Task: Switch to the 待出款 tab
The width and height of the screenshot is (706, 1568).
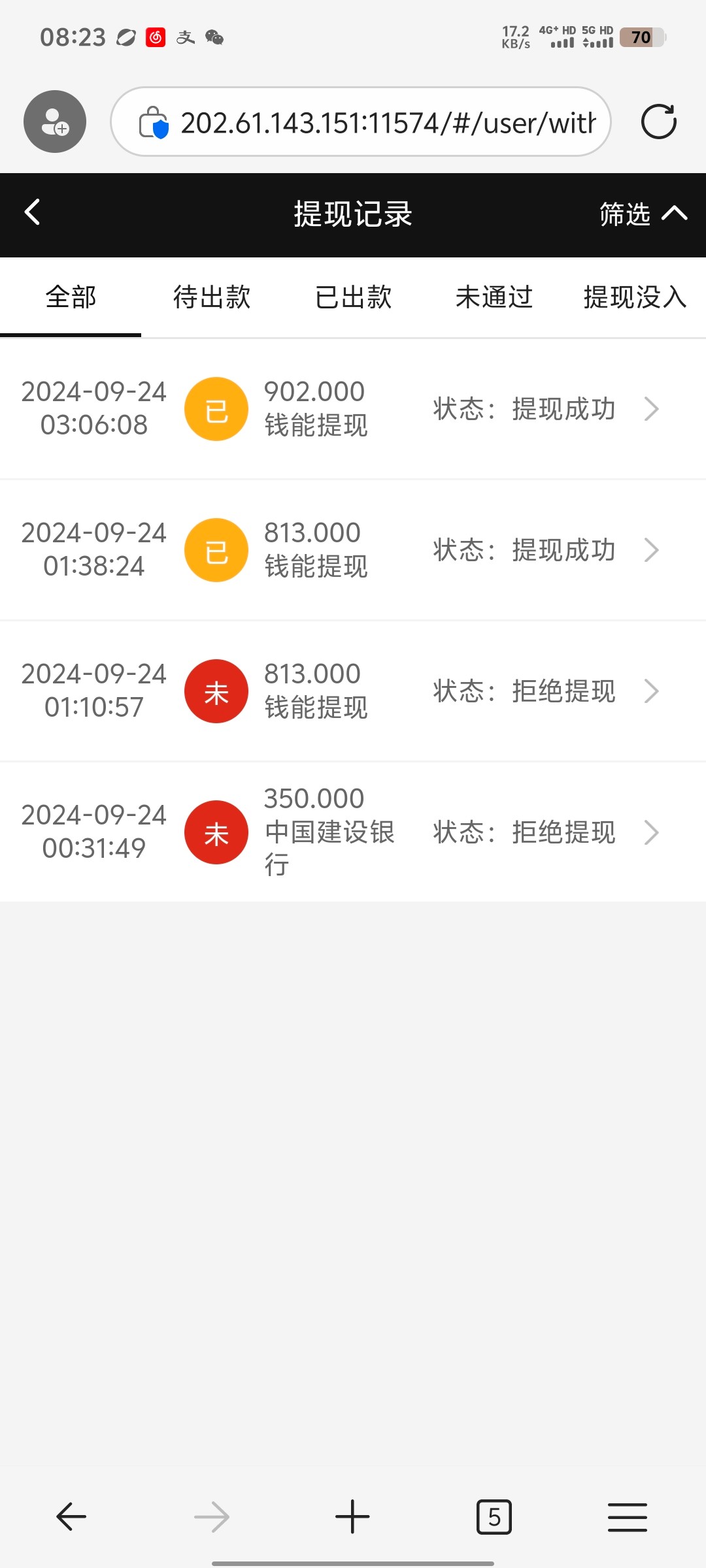Action: (x=212, y=297)
